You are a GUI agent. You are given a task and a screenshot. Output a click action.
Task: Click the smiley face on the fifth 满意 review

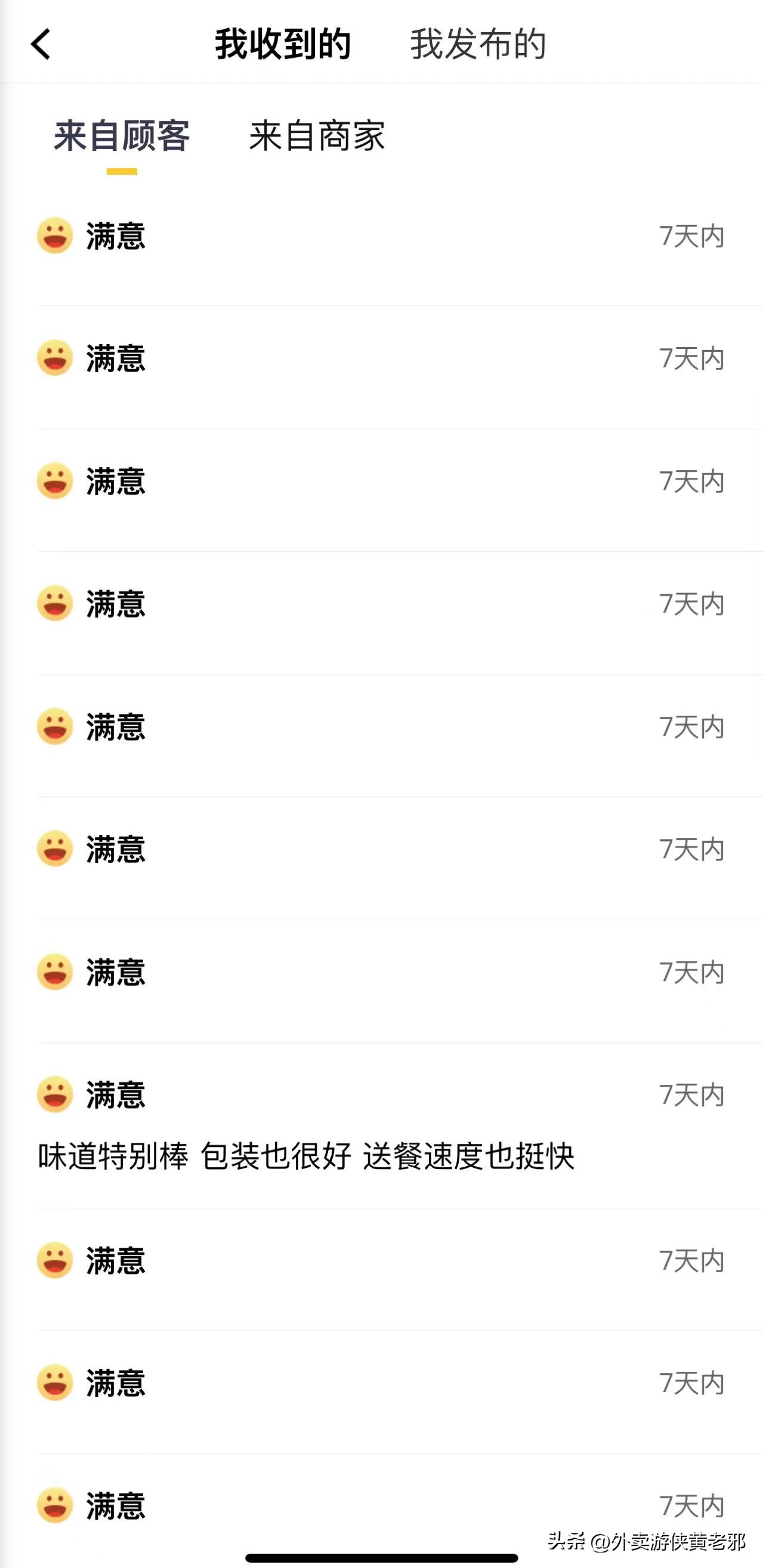pos(54,726)
